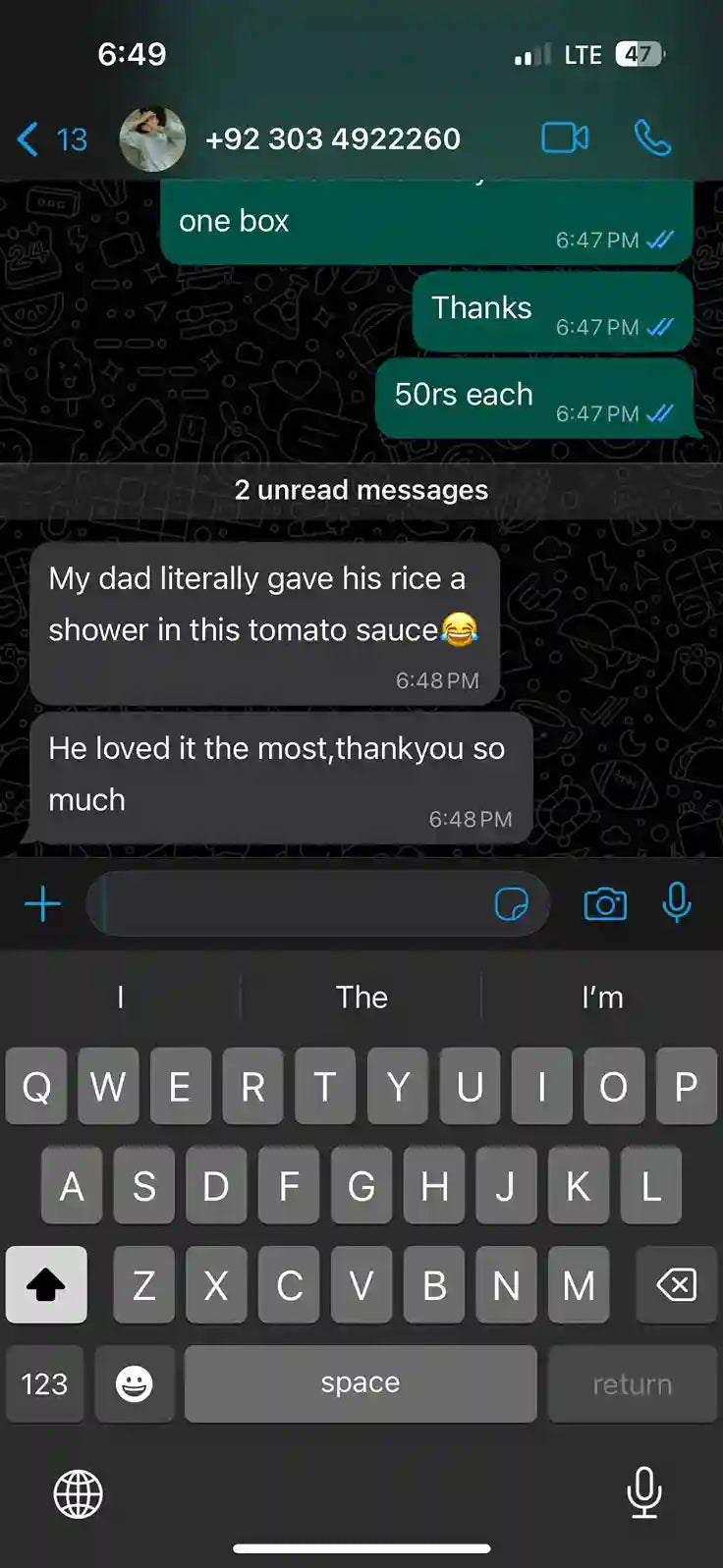Start keyboard dictation microphone
Viewport: 723px width, 1568px height.
tap(643, 1492)
